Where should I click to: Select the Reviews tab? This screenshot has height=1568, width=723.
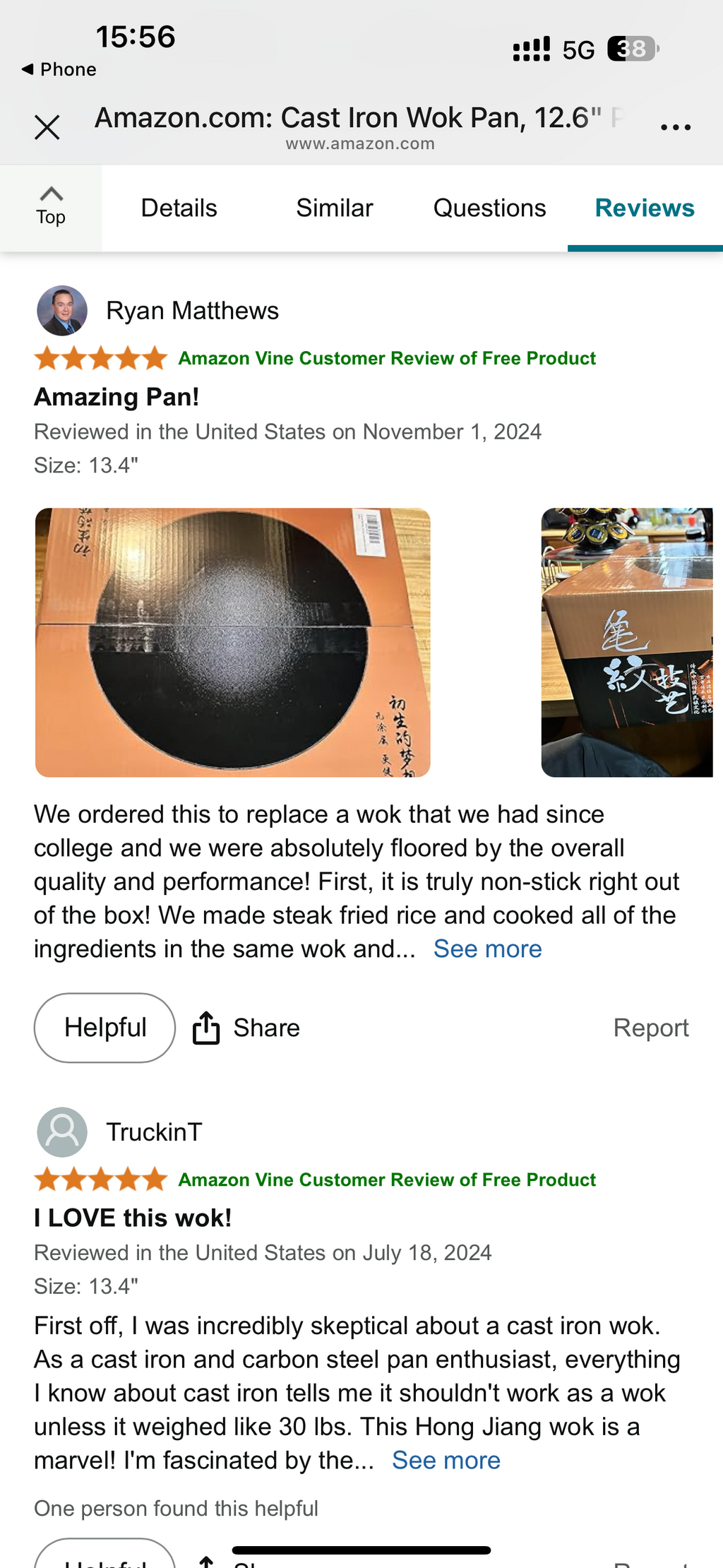coord(644,208)
